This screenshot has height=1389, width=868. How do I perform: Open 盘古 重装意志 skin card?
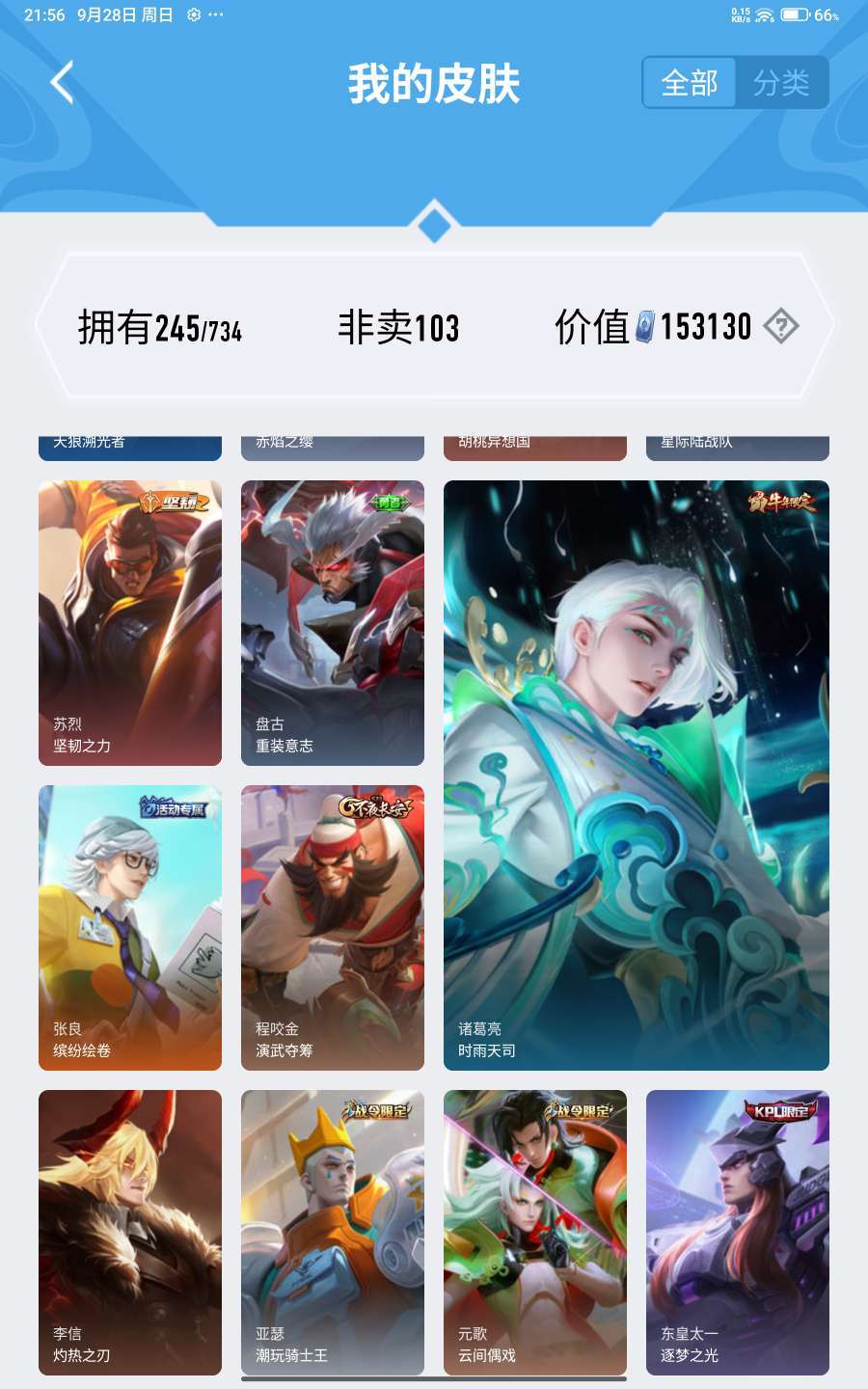(x=333, y=622)
